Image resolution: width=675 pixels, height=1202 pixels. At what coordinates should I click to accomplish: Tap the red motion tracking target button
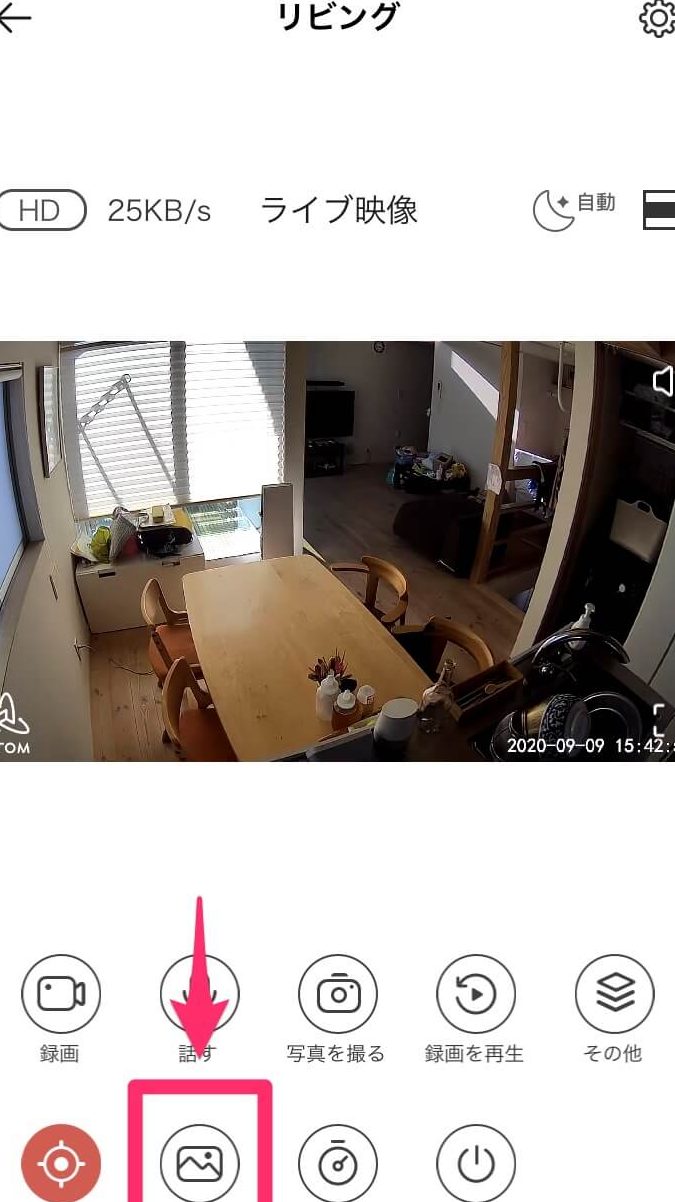61,1164
